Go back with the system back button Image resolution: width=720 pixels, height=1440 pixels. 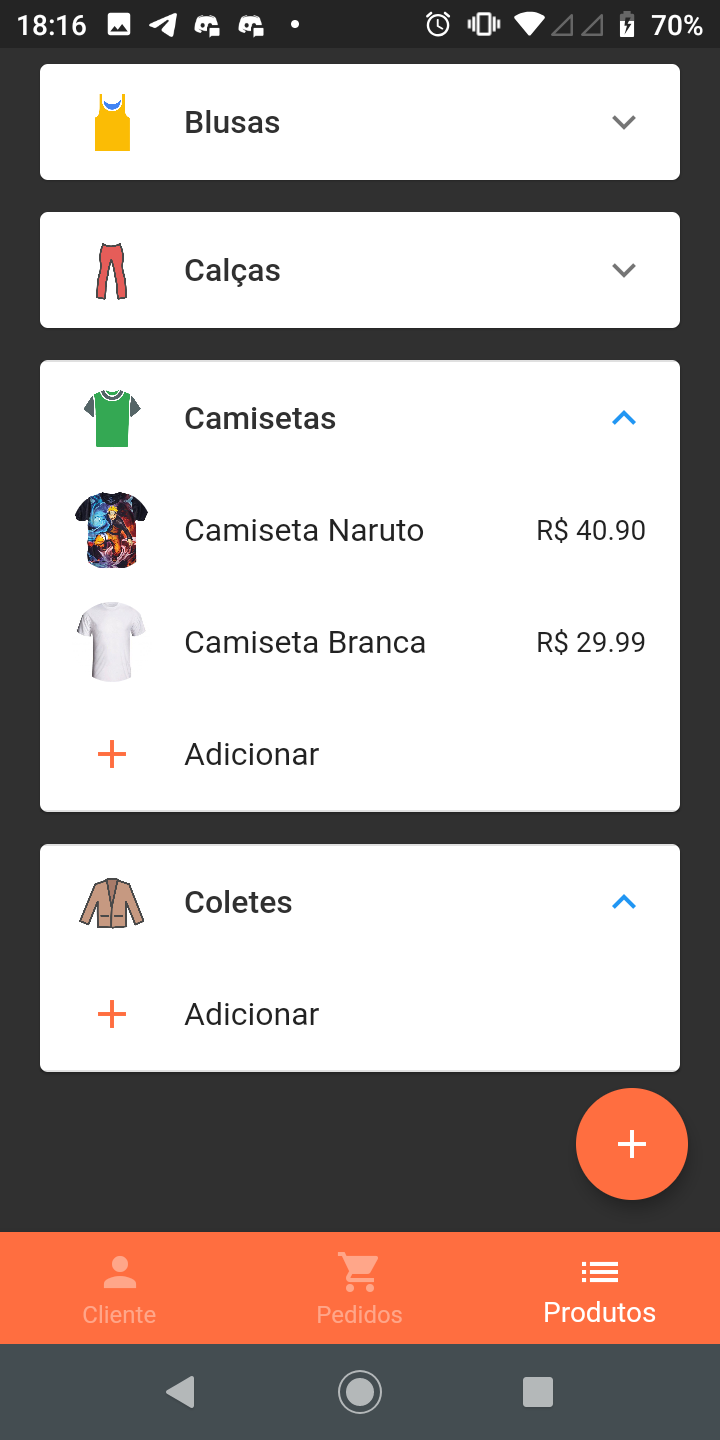(181, 1392)
